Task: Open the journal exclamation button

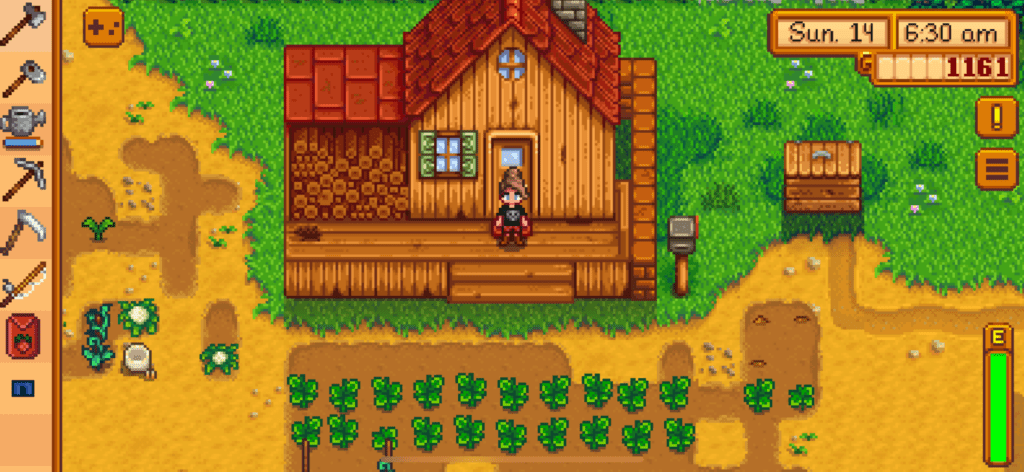Action: [995, 118]
